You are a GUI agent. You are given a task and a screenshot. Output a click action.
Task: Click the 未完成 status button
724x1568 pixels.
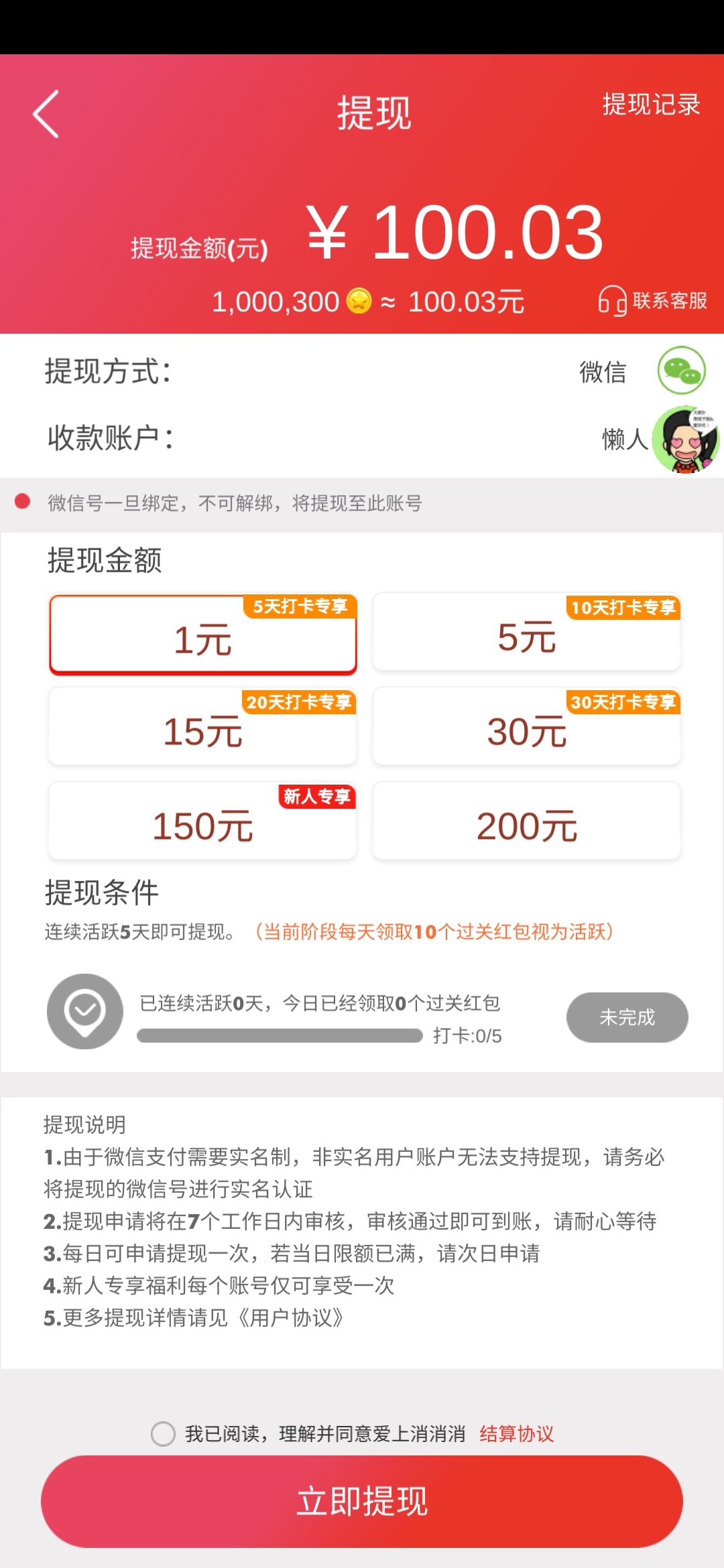coord(626,1017)
